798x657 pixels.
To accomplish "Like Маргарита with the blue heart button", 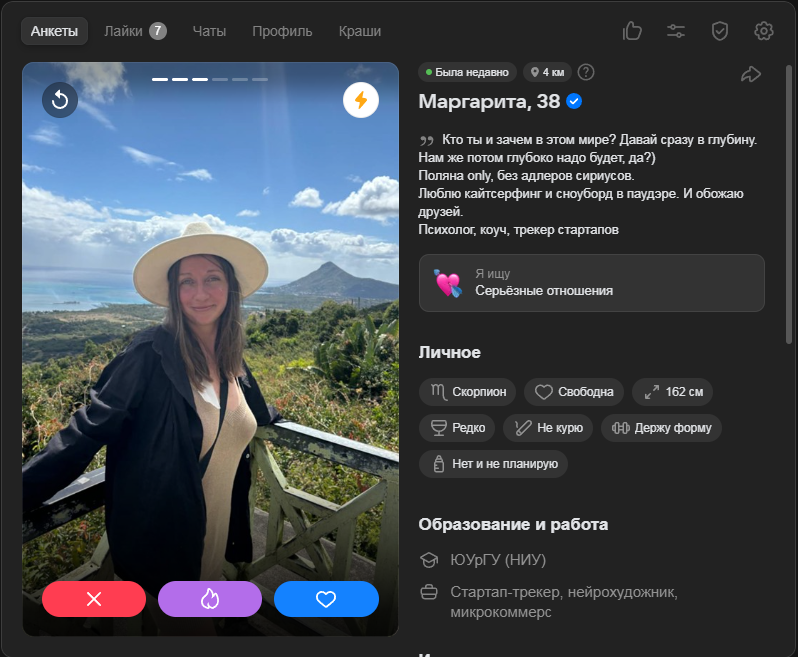I will point(326,599).
